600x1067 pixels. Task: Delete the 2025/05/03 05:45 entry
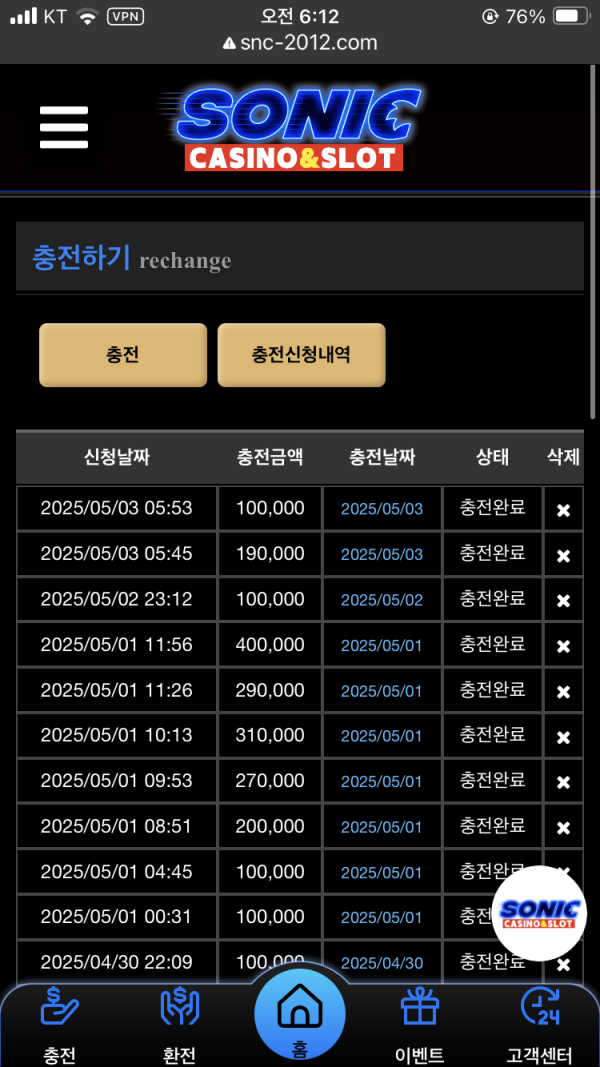pos(563,556)
